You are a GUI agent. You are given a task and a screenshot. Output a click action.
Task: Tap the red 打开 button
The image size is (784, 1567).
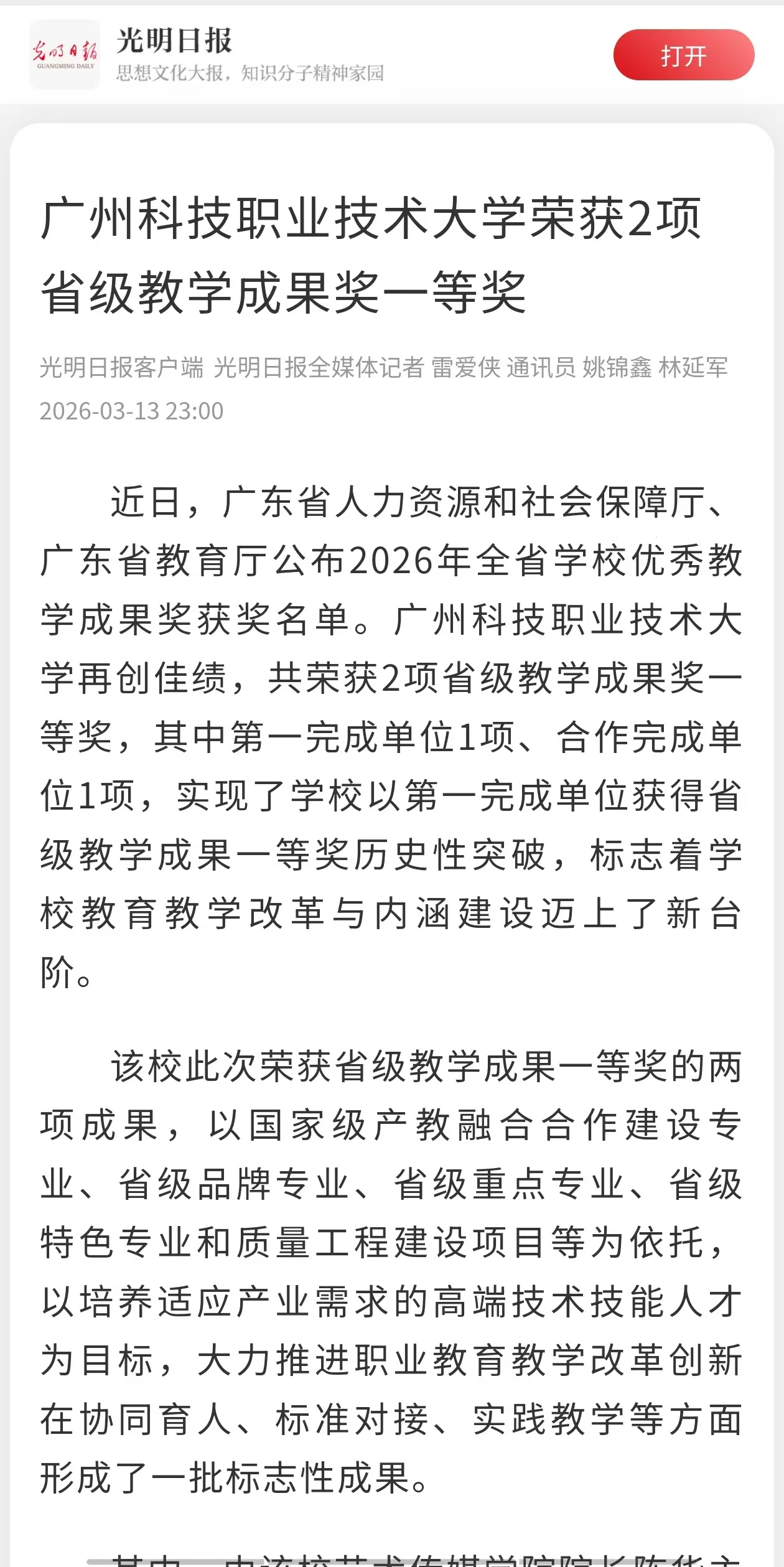pyautogui.click(x=683, y=55)
